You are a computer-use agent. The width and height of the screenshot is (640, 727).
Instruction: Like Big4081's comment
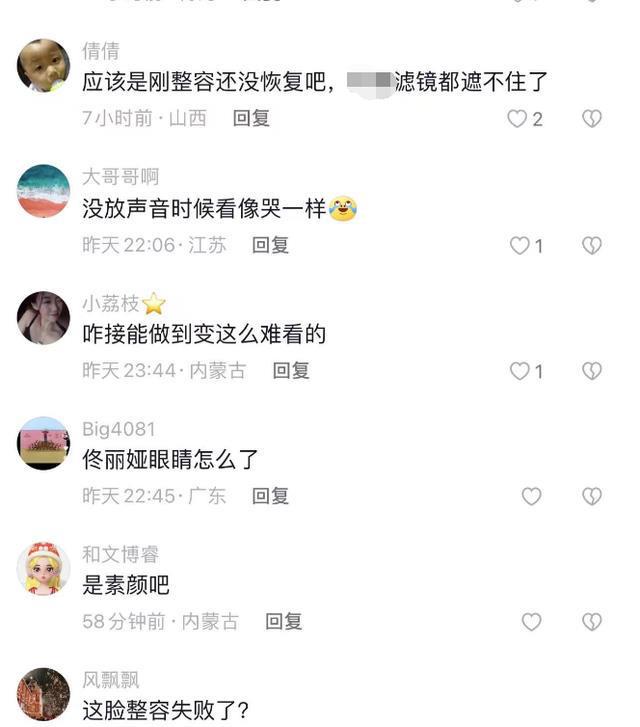[531, 496]
